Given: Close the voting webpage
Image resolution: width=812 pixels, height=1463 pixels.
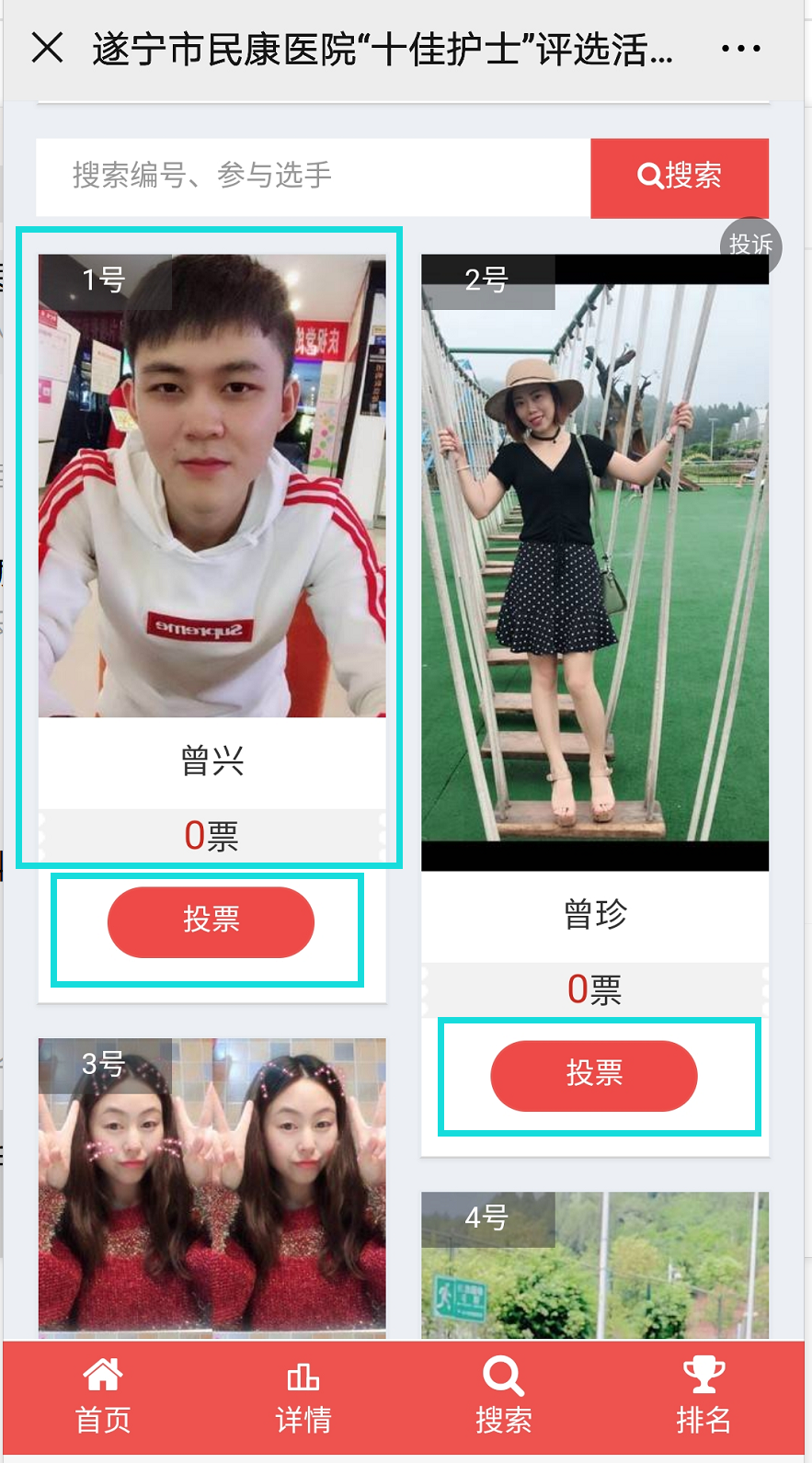Looking at the screenshot, I should [x=47, y=48].
